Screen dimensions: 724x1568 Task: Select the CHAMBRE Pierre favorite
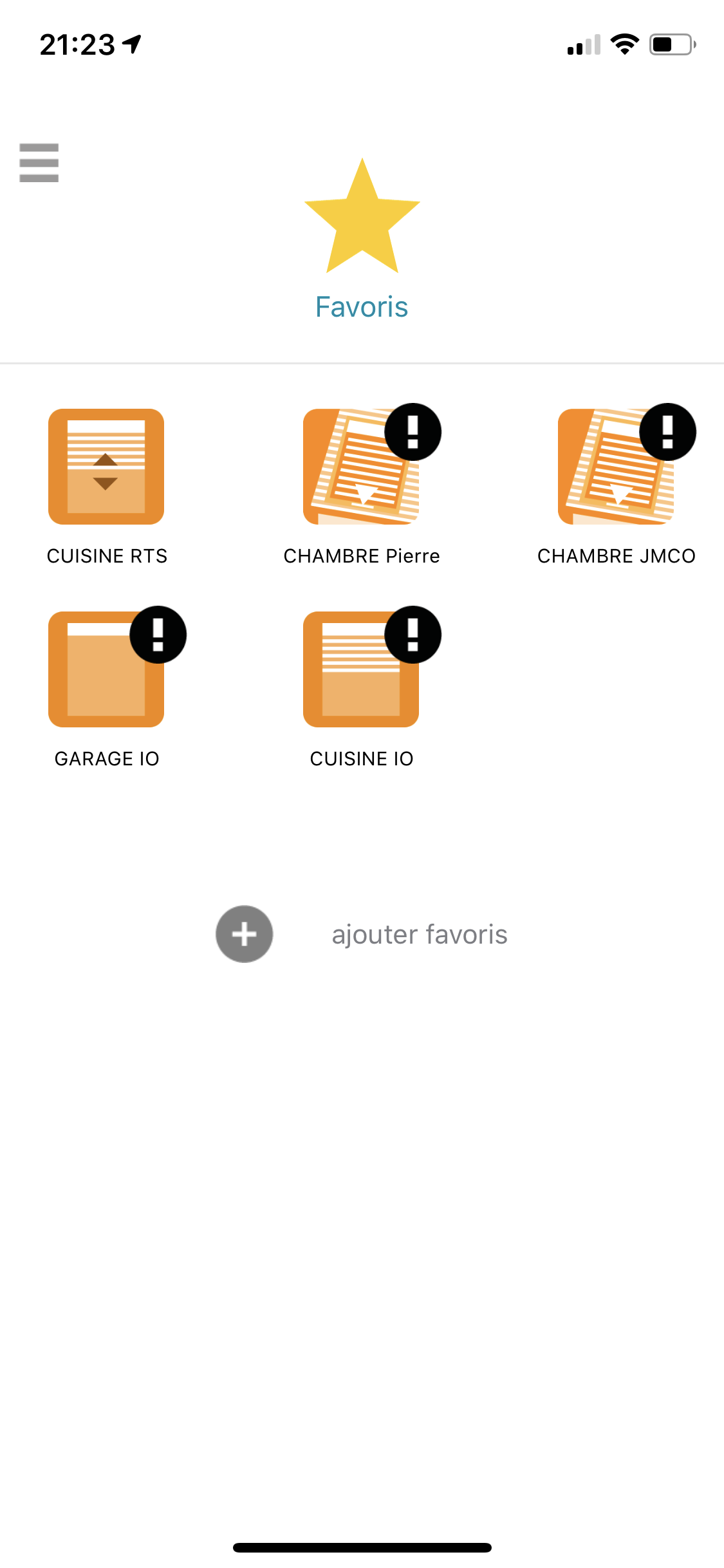(x=361, y=467)
